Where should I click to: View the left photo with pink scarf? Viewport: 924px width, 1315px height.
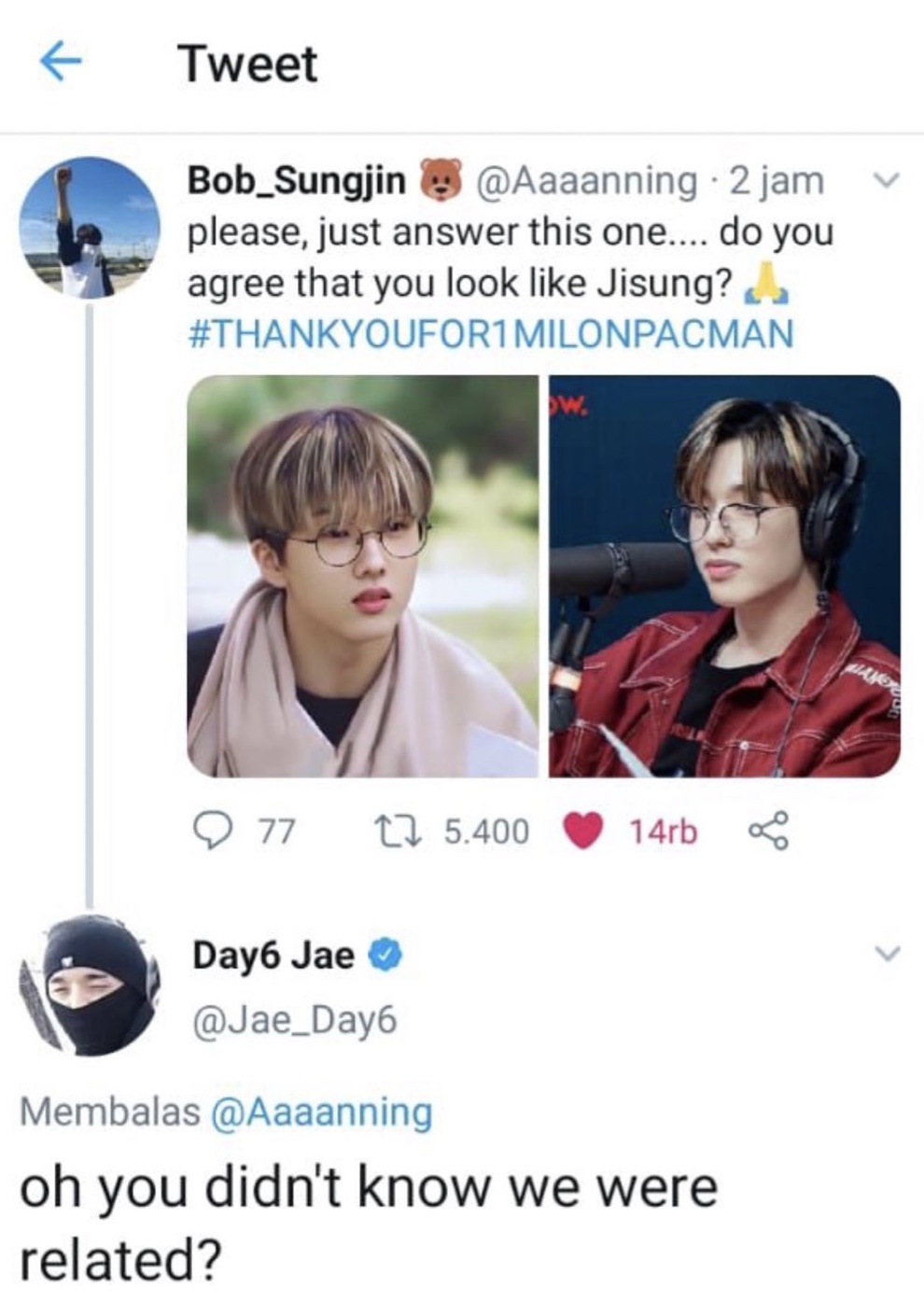click(x=362, y=576)
